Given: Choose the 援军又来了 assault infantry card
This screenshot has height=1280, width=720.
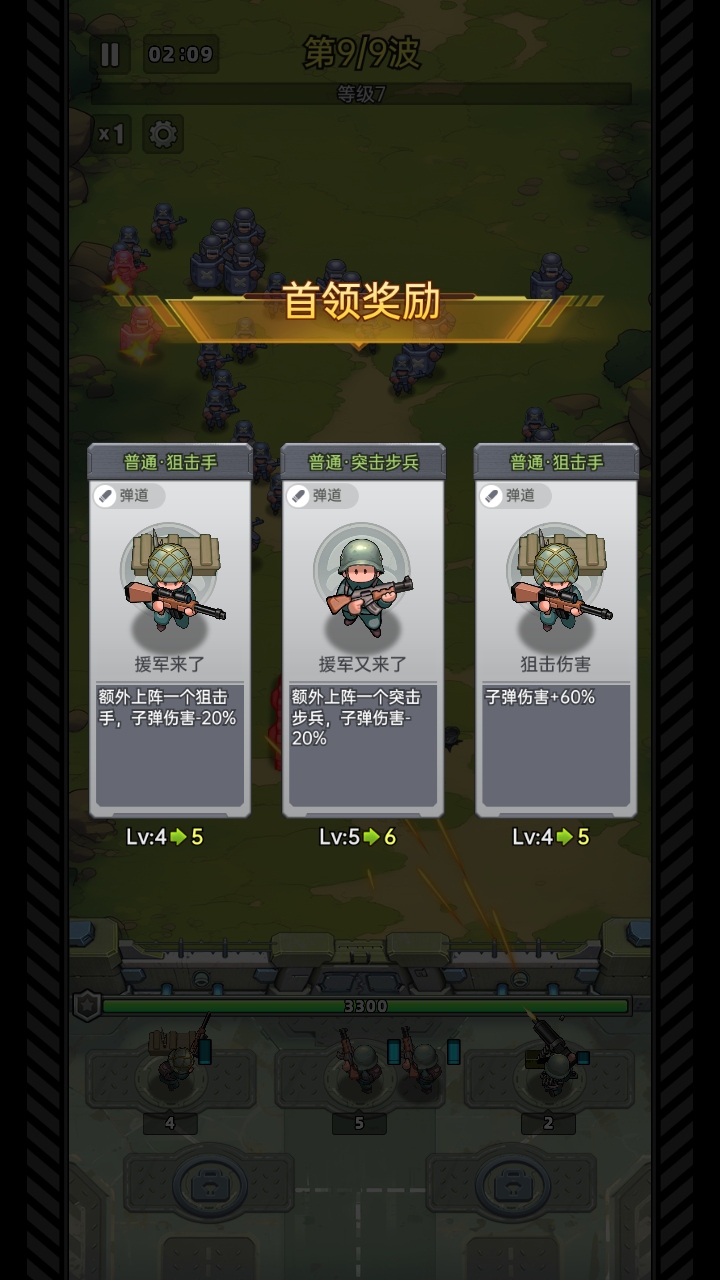Looking at the screenshot, I should (363, 630).
